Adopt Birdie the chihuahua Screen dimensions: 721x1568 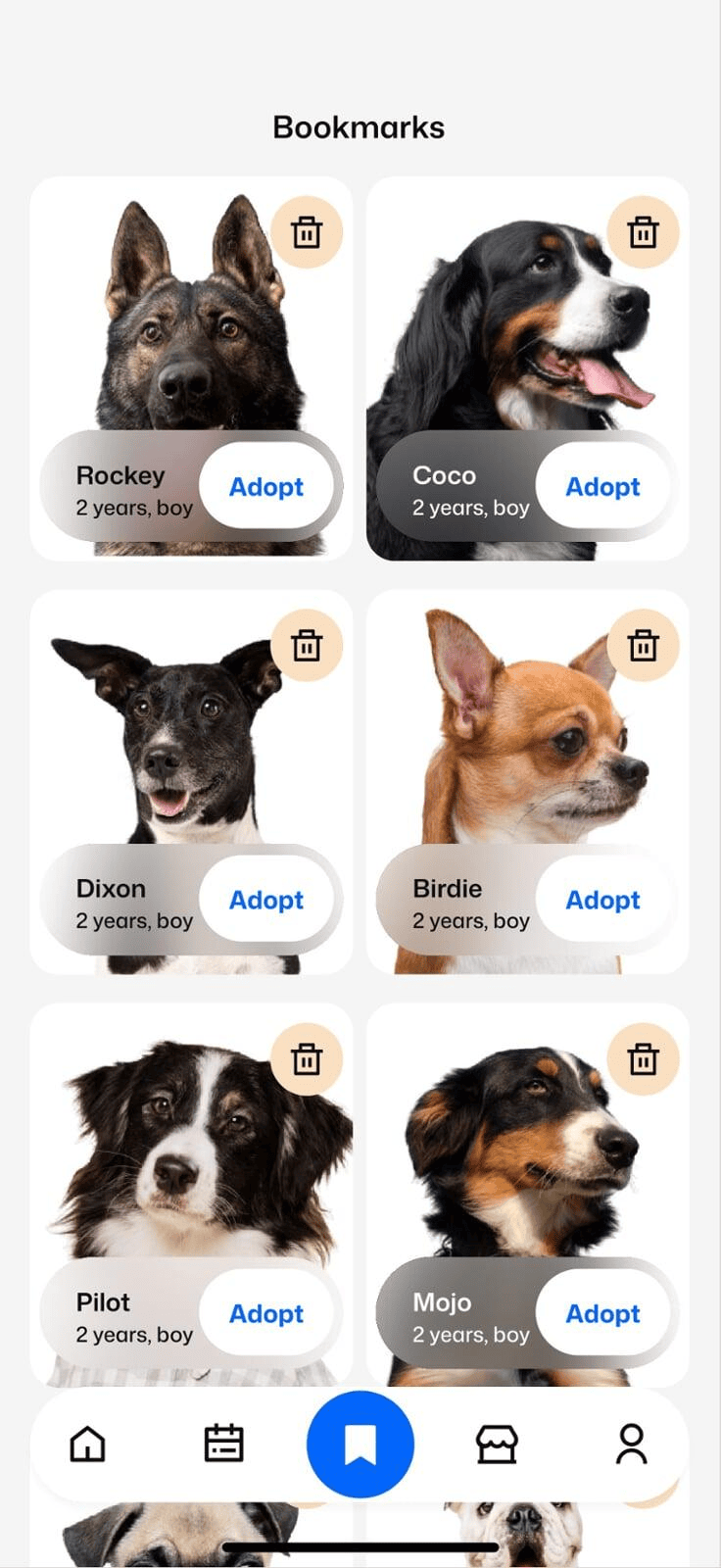tap(602, 901)
